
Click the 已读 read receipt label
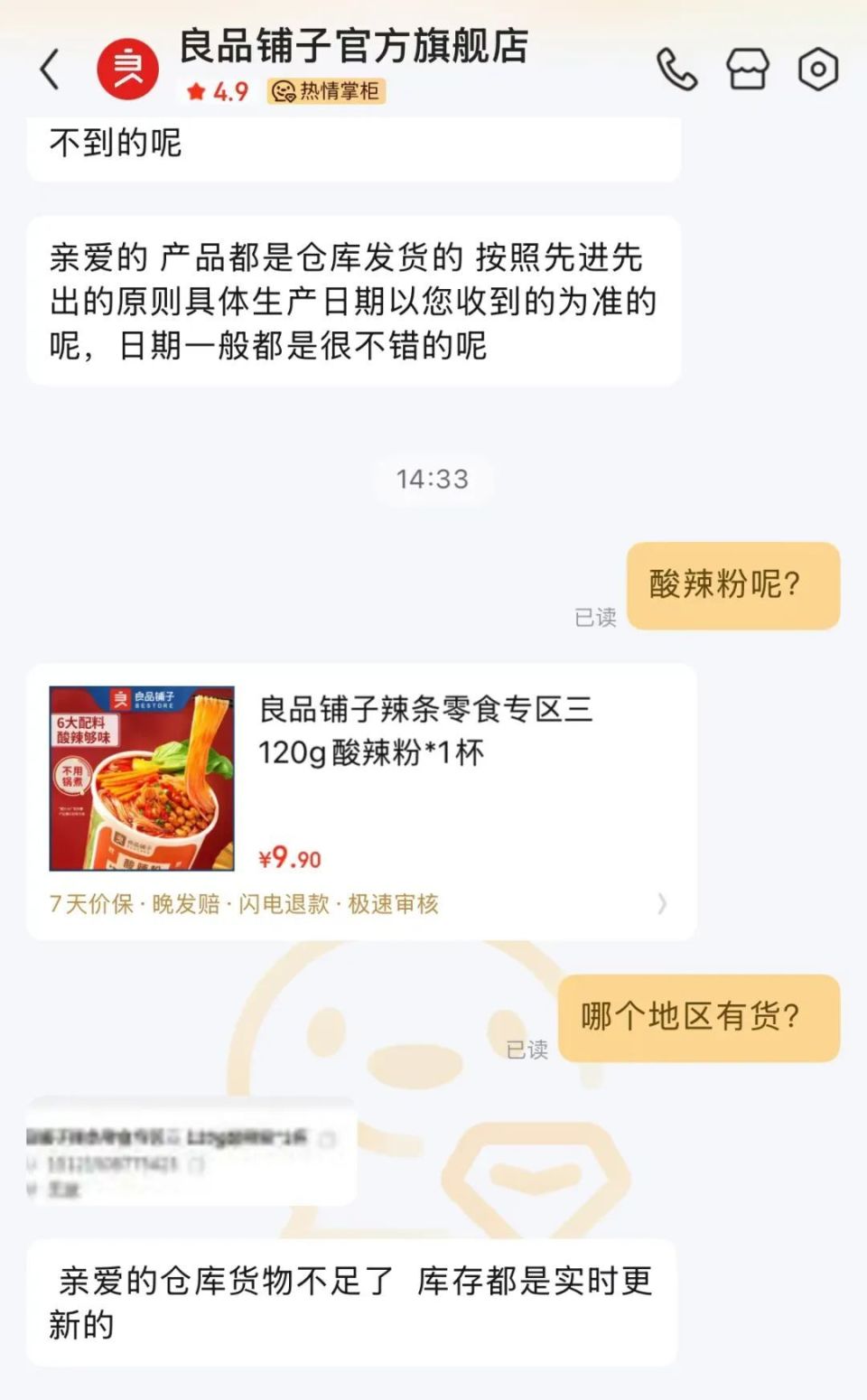point(597,619)
